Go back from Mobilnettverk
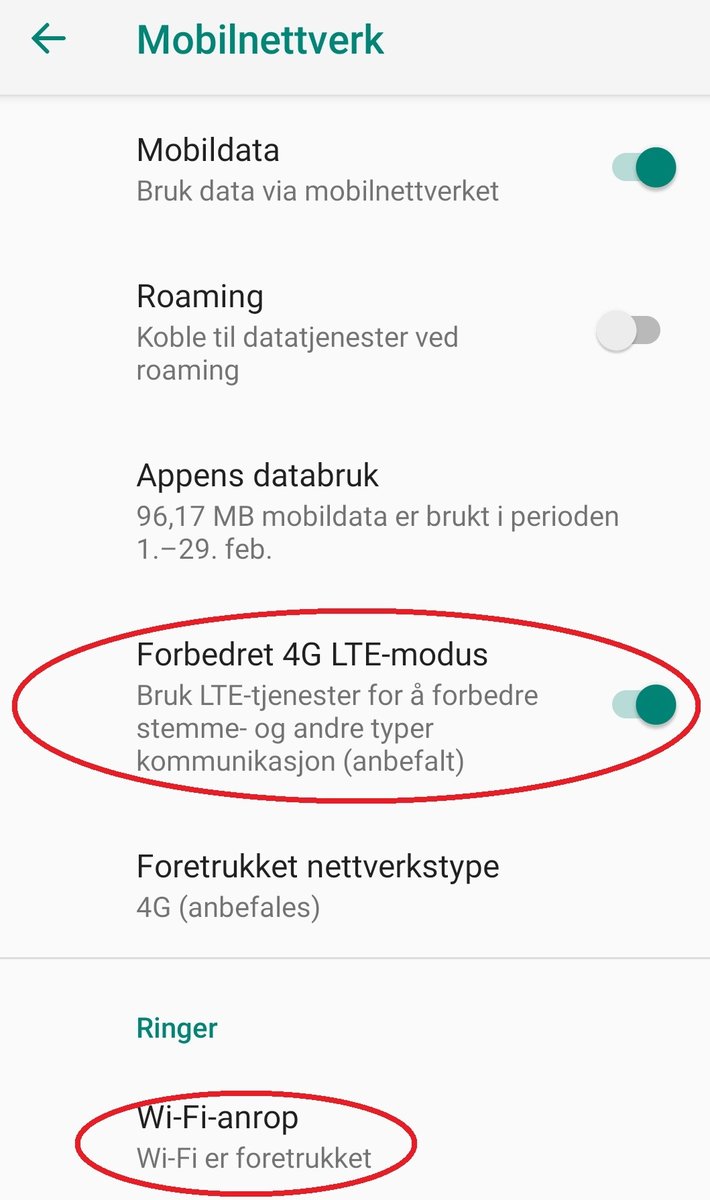This screenshot has height=1200, width=710. [x=48, y=40]
